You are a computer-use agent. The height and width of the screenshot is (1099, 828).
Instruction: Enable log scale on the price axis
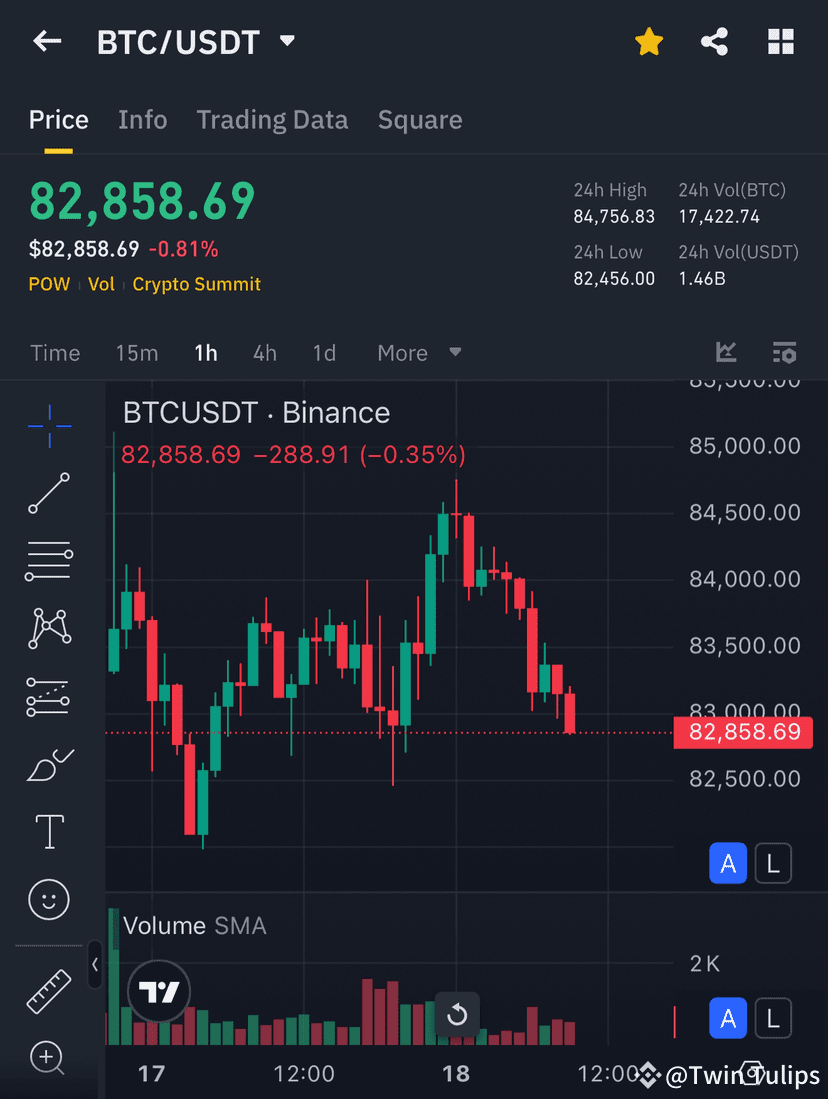pos(773,863)
